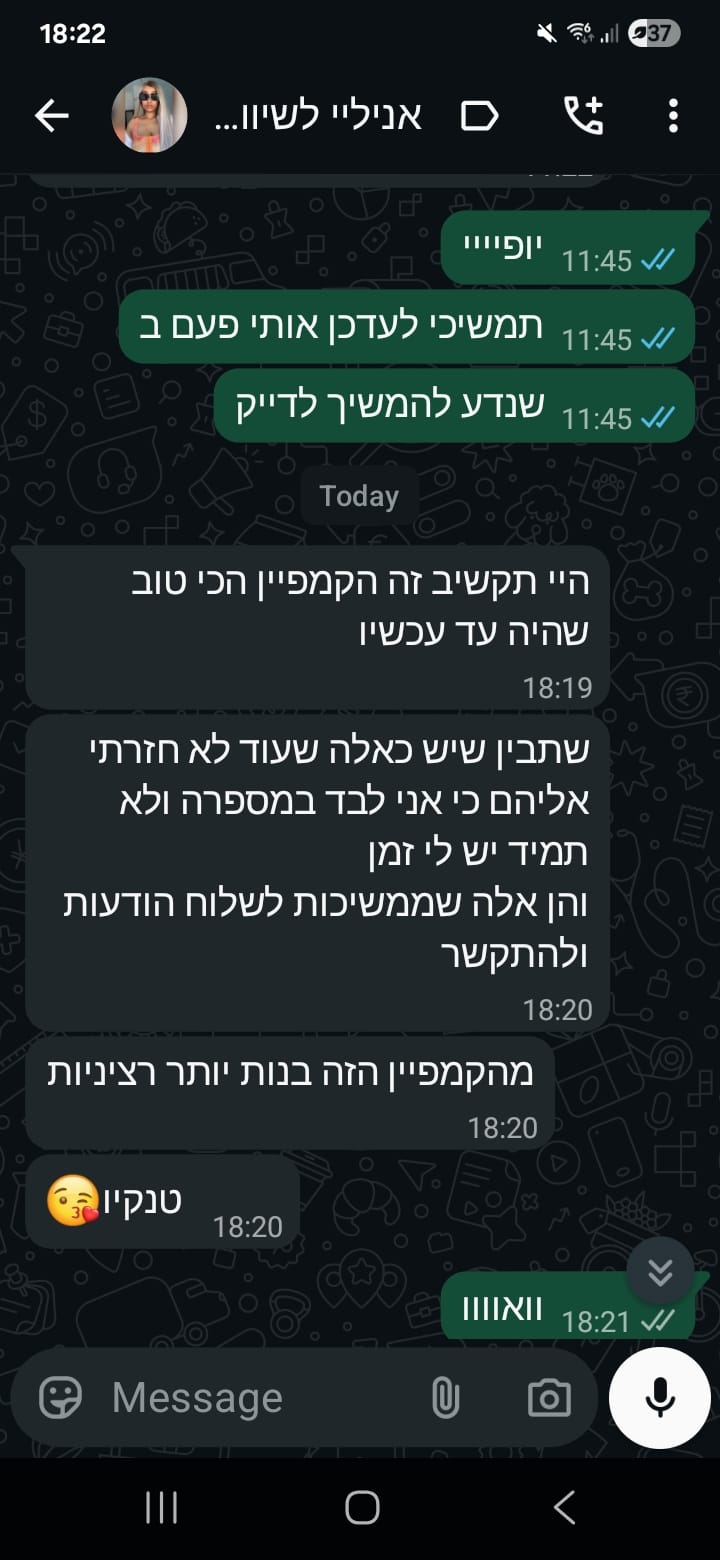Open the three-dot overflow menu
The height and width of the screenshot is (1560, 720).
[x=673, y=117]
